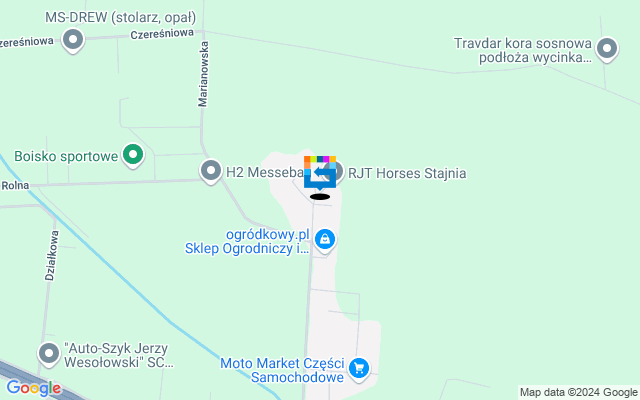640x400 pixels.
Task: Select the Travdar kora sosnowa place marker
Action: 607,47
